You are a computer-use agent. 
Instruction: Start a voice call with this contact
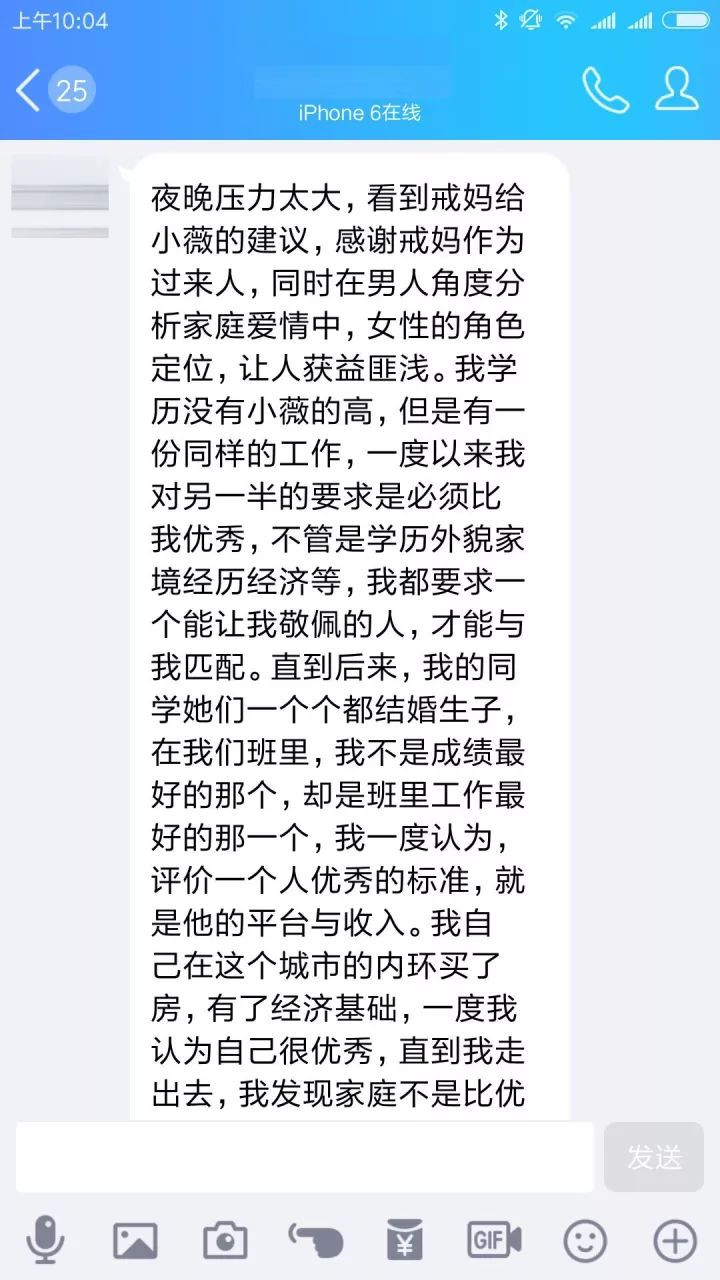[605, 91]
